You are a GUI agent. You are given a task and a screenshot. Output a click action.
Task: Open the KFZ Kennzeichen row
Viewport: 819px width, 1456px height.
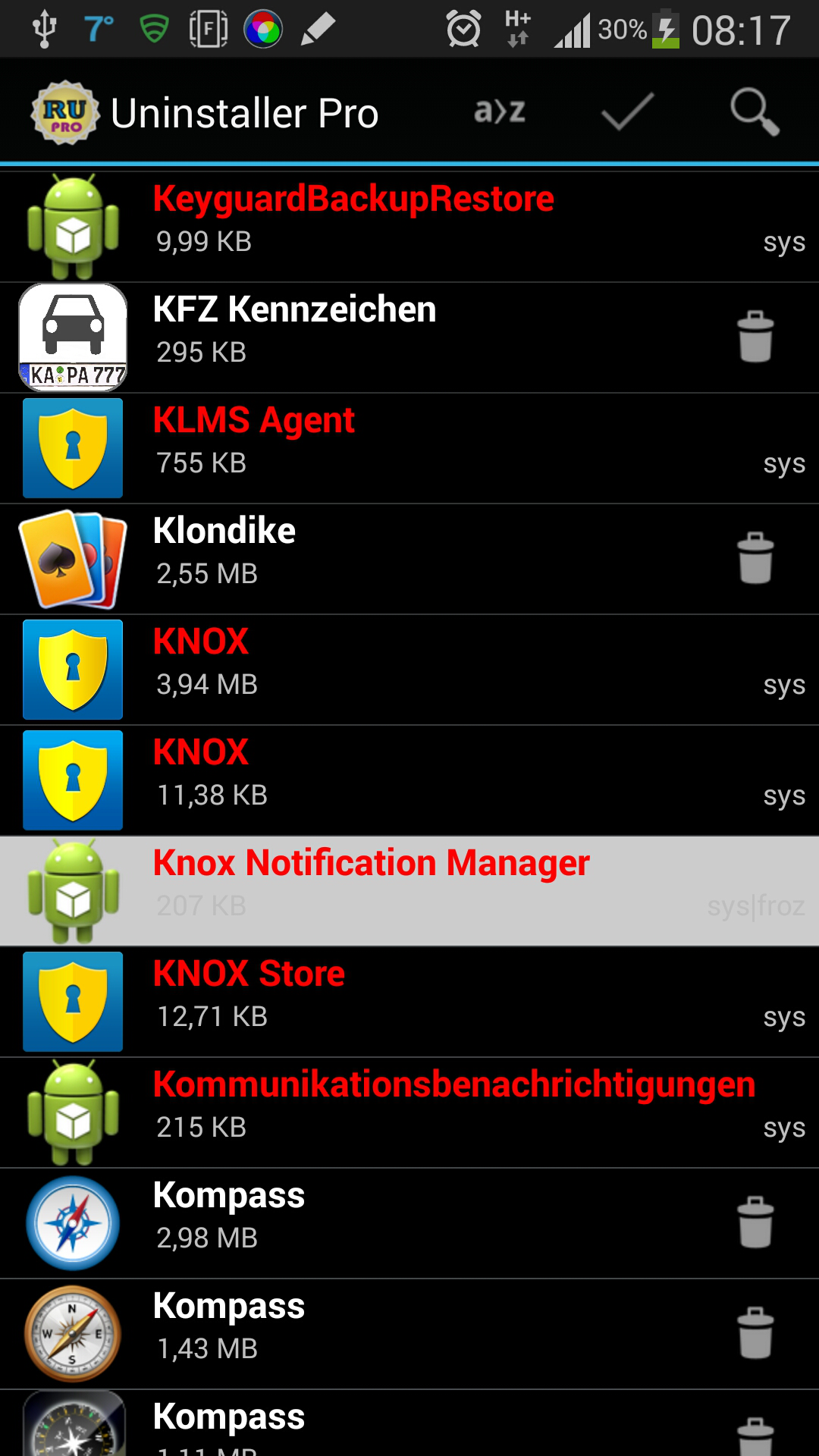pyautogui.click(x=409, y=337)
